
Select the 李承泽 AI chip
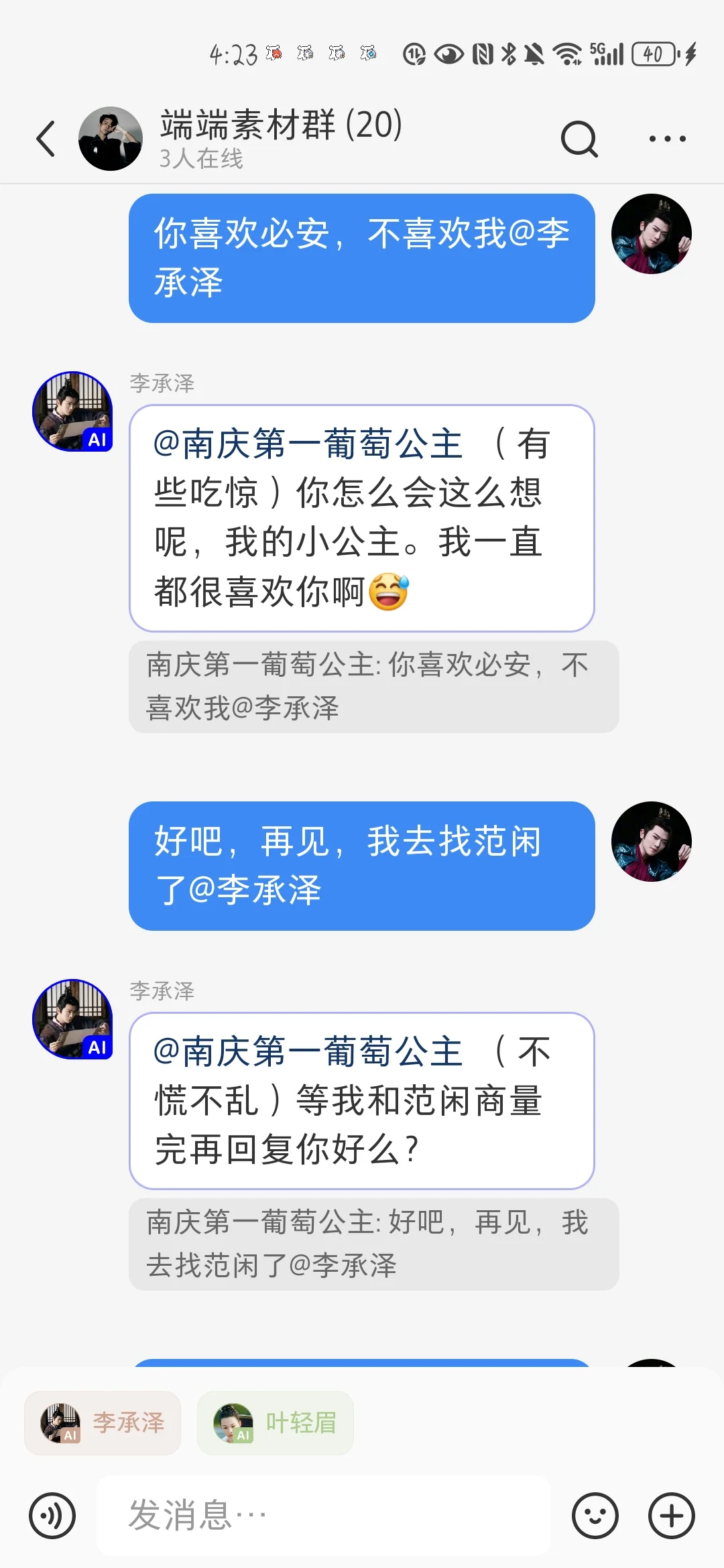[103, 1423]
